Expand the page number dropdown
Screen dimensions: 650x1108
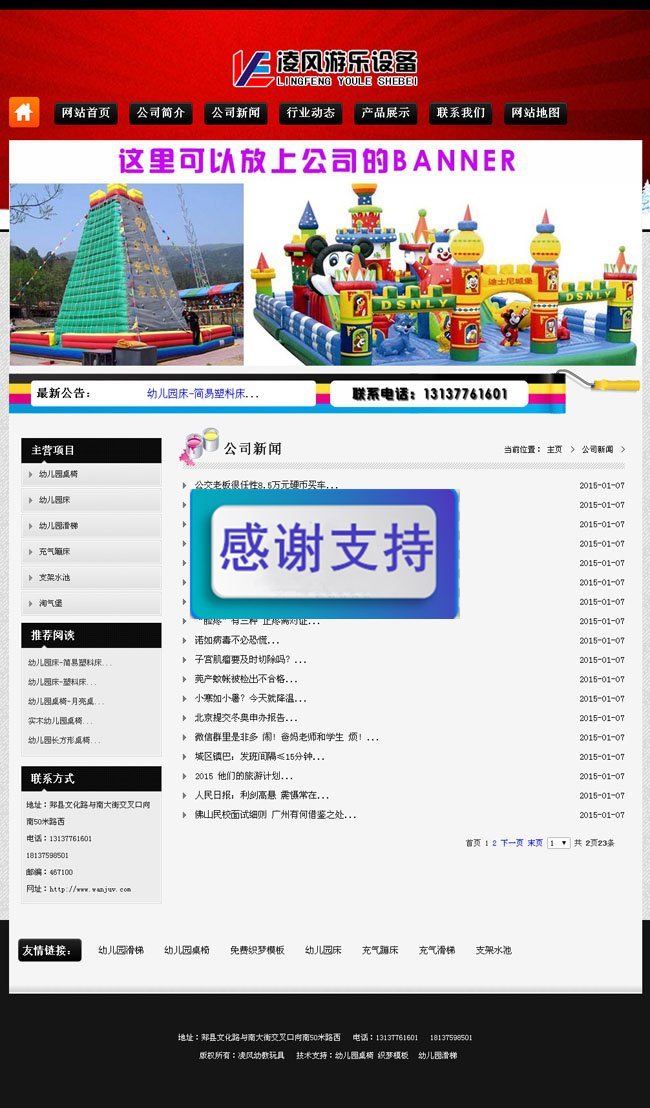(559, 843)
